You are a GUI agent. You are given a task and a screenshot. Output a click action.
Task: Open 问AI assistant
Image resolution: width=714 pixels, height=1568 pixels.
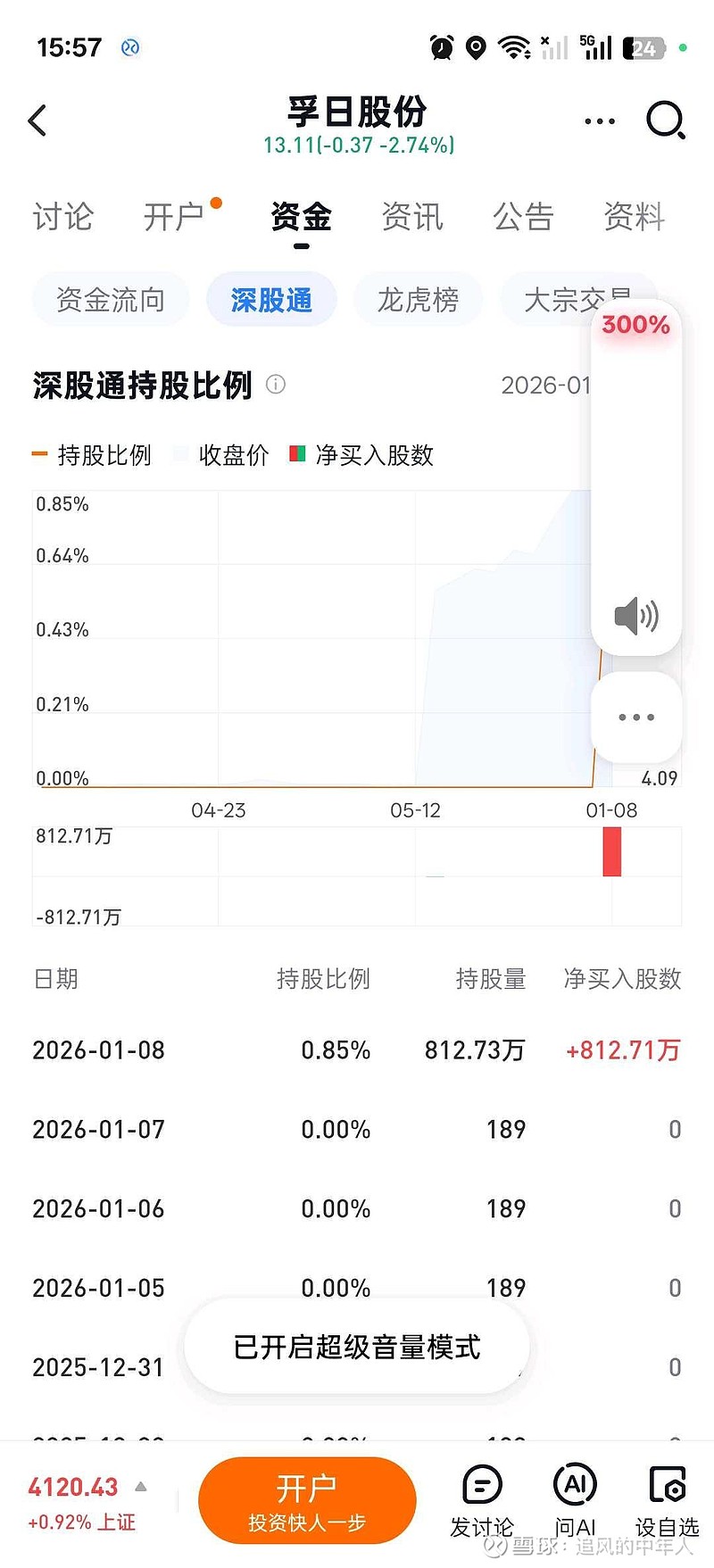[x=575, y=1500]
